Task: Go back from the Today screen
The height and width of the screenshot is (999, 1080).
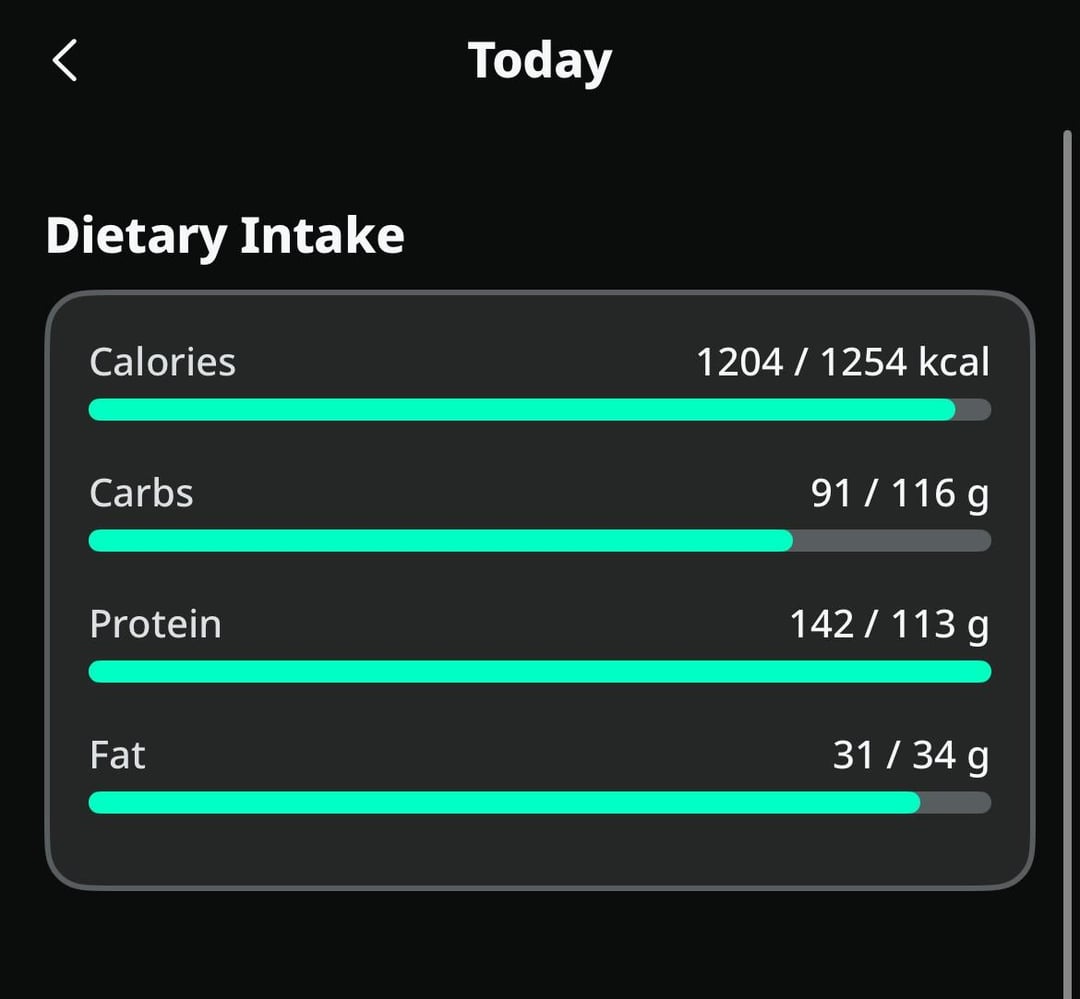Action: [65, 61]
